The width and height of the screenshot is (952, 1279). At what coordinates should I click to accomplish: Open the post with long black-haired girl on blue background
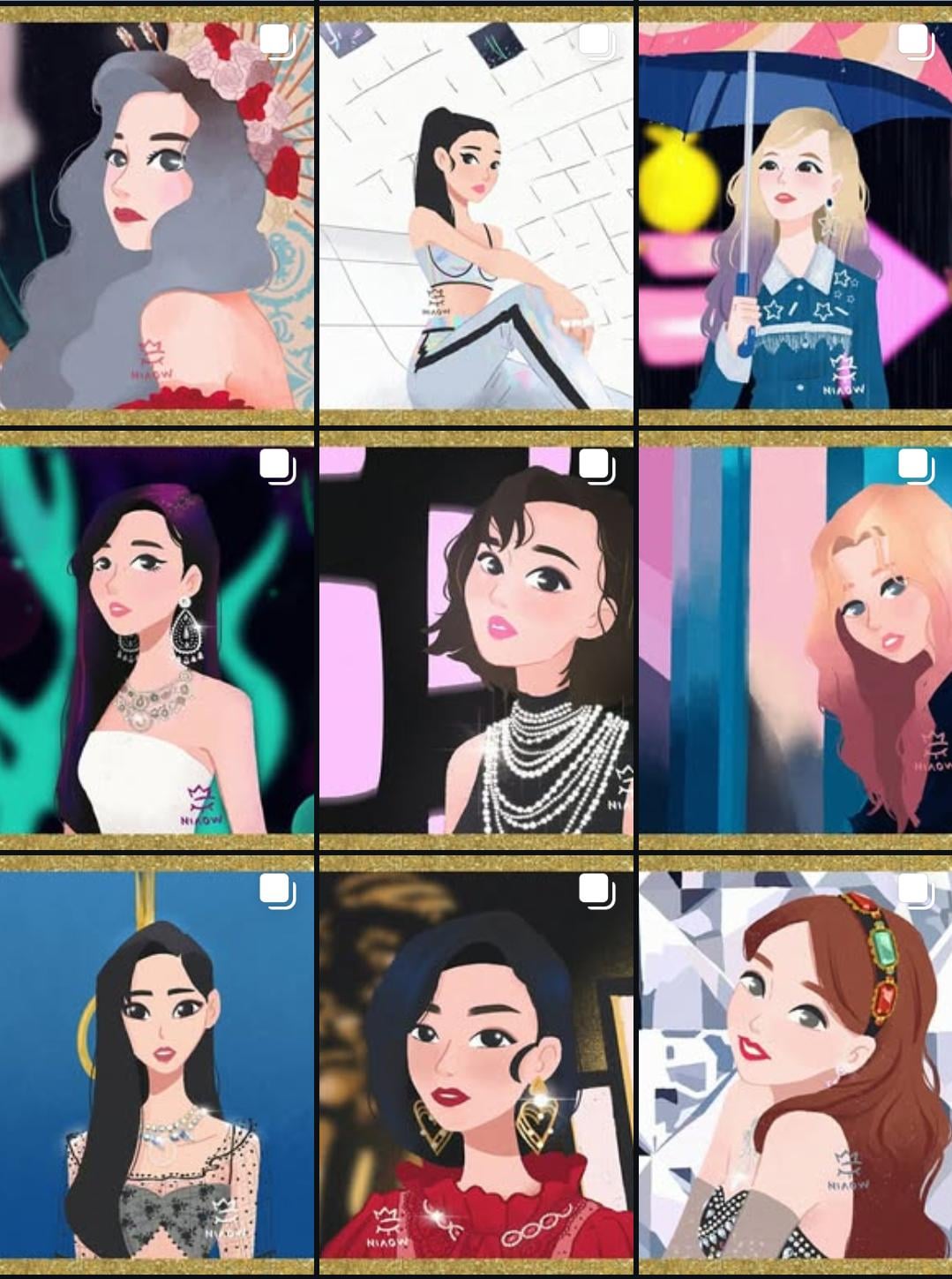156,1065
